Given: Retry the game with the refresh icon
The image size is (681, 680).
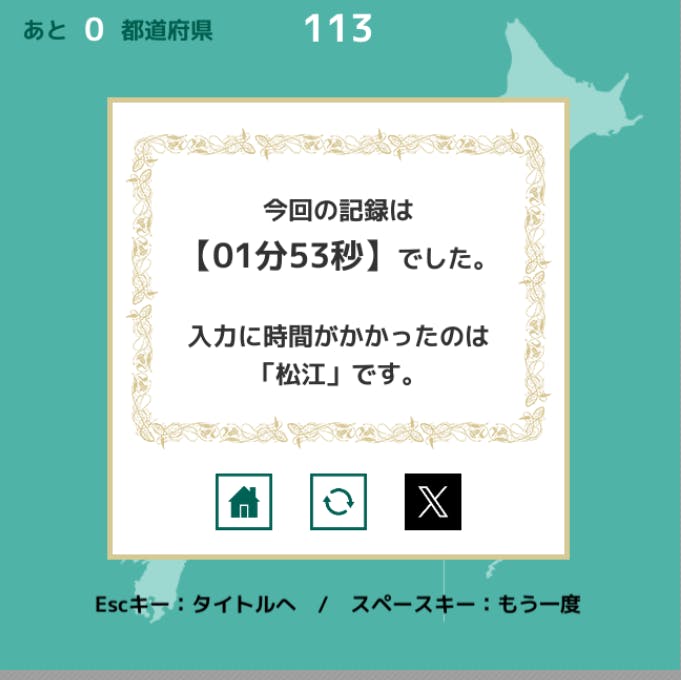Looking at the screenshot, I should 338,502.
